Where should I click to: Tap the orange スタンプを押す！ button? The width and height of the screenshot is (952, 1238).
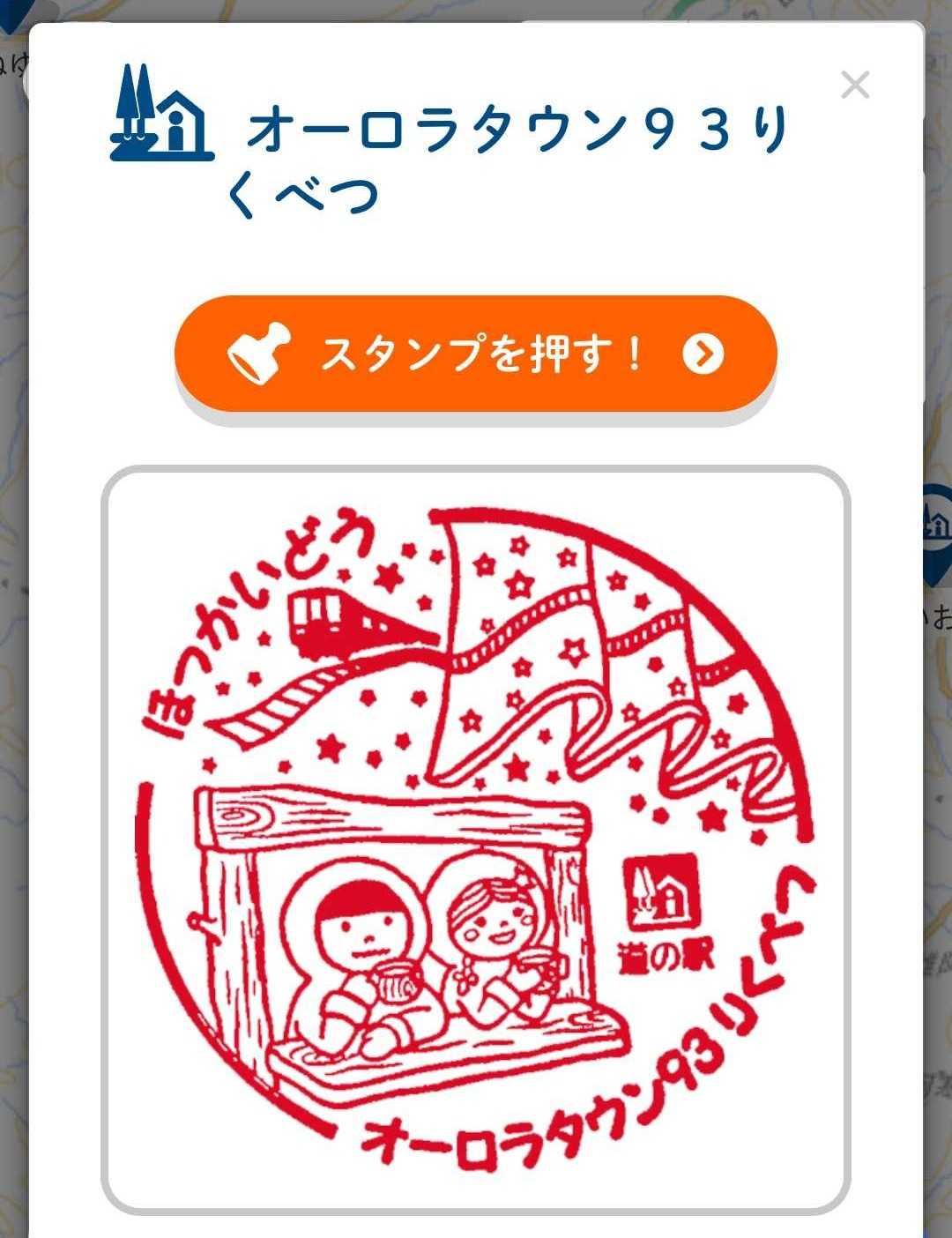[476, 354]
